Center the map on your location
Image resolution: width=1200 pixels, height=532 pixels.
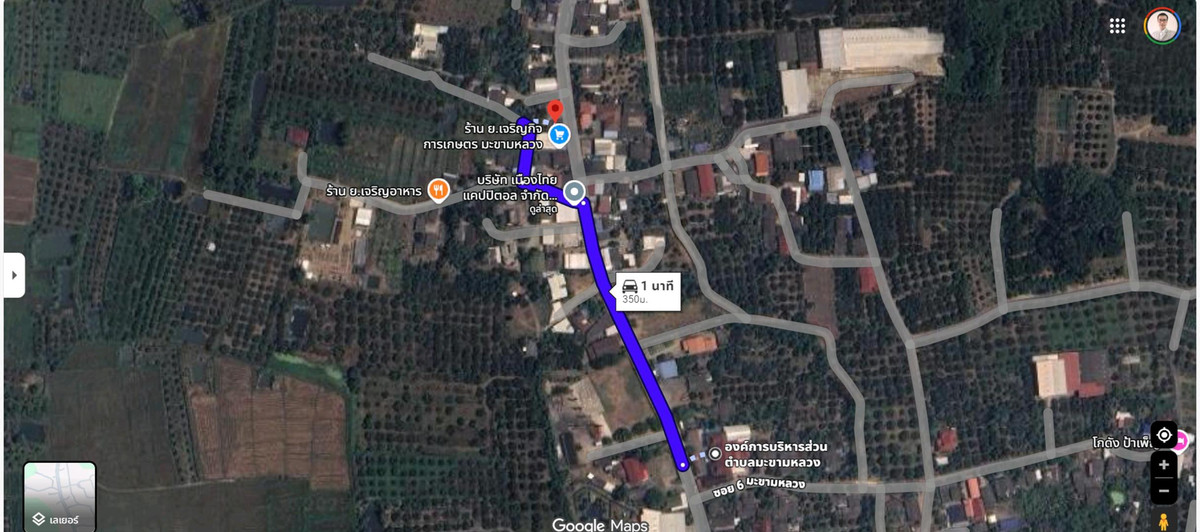[1164, 435]
